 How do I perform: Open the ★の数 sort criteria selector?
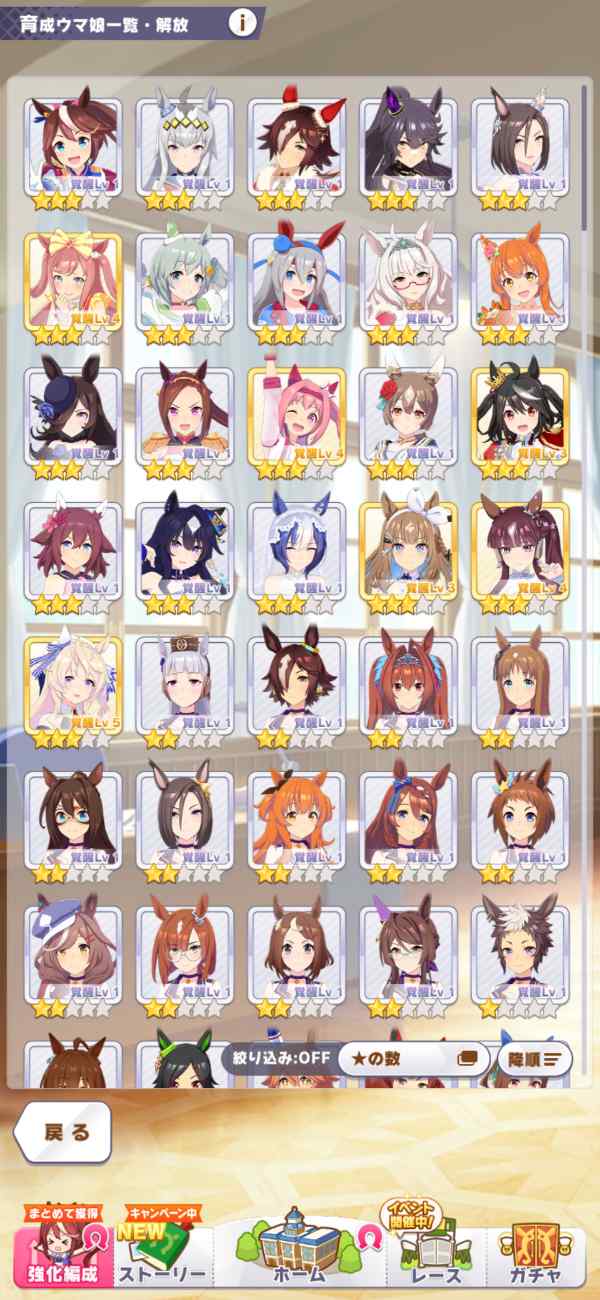pos(412,1059)
